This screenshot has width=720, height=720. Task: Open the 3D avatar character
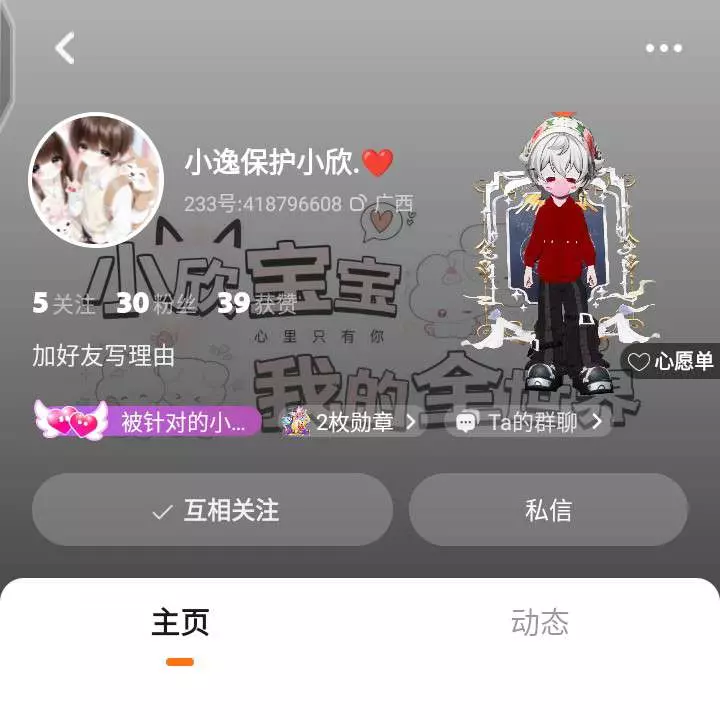tap(565, 260)
